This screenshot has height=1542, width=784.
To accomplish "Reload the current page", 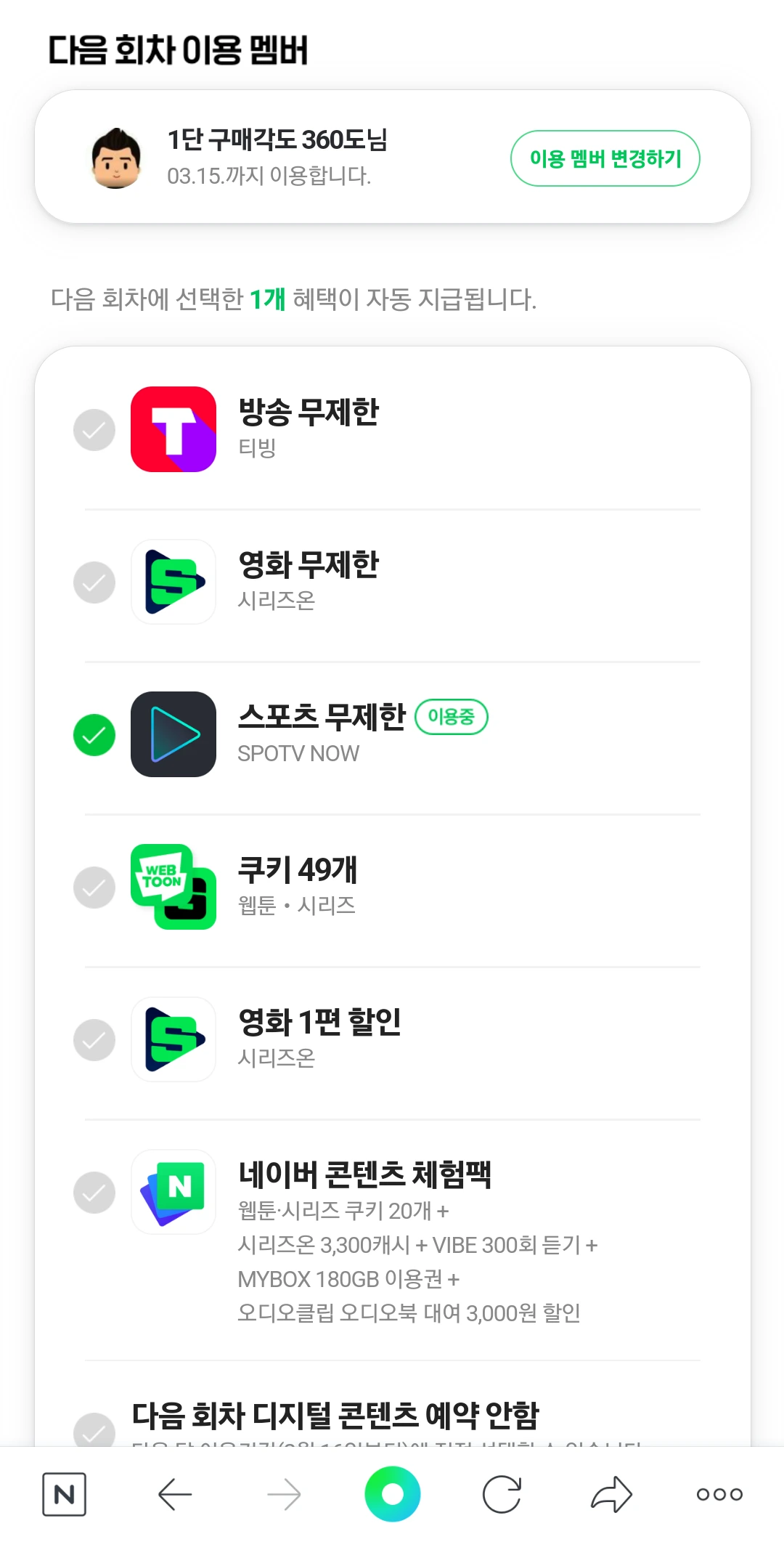I will (502, 1495).
